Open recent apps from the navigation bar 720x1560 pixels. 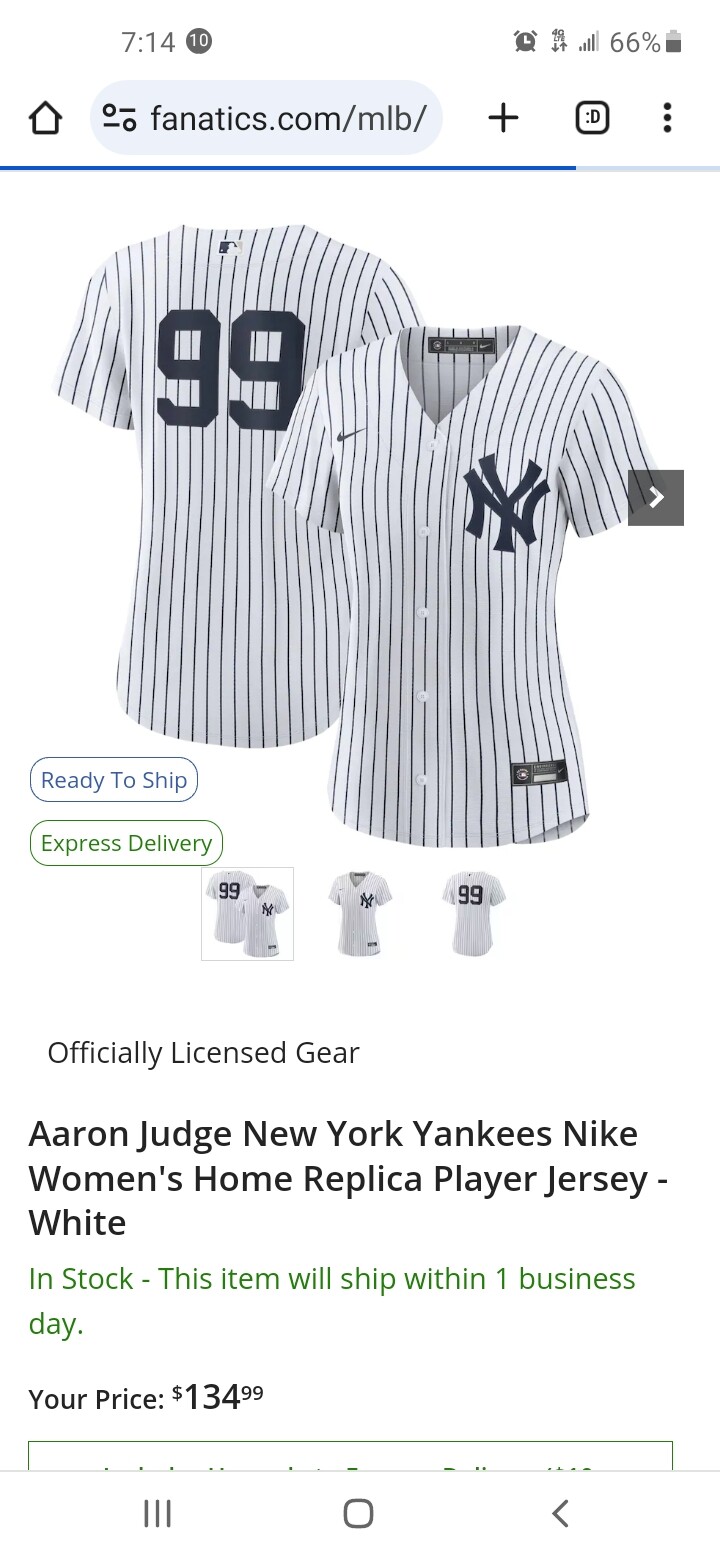(158, 1513)
